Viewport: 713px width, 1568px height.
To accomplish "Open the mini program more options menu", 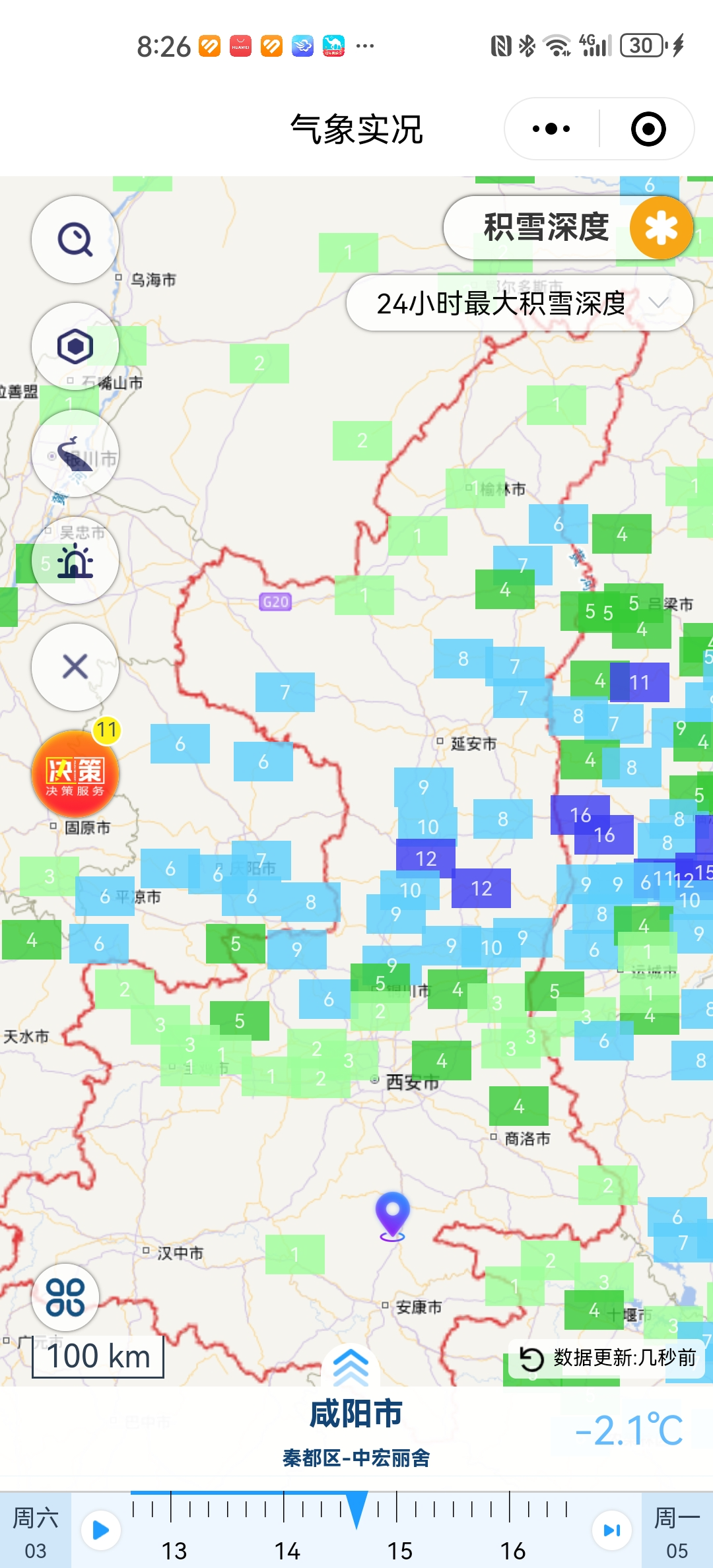I will 552,129.
